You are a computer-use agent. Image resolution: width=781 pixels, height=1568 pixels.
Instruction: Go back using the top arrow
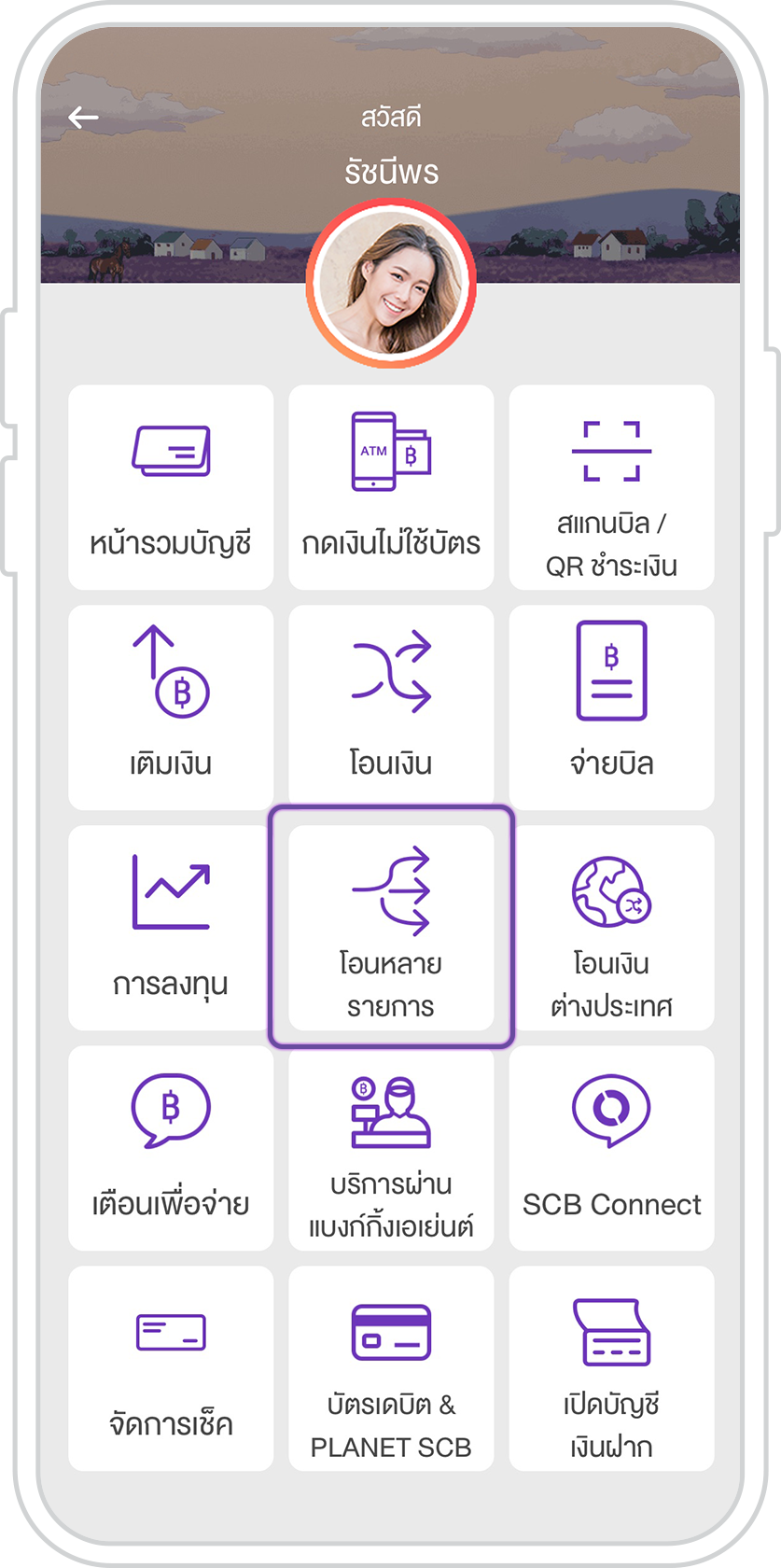point(83,117)
